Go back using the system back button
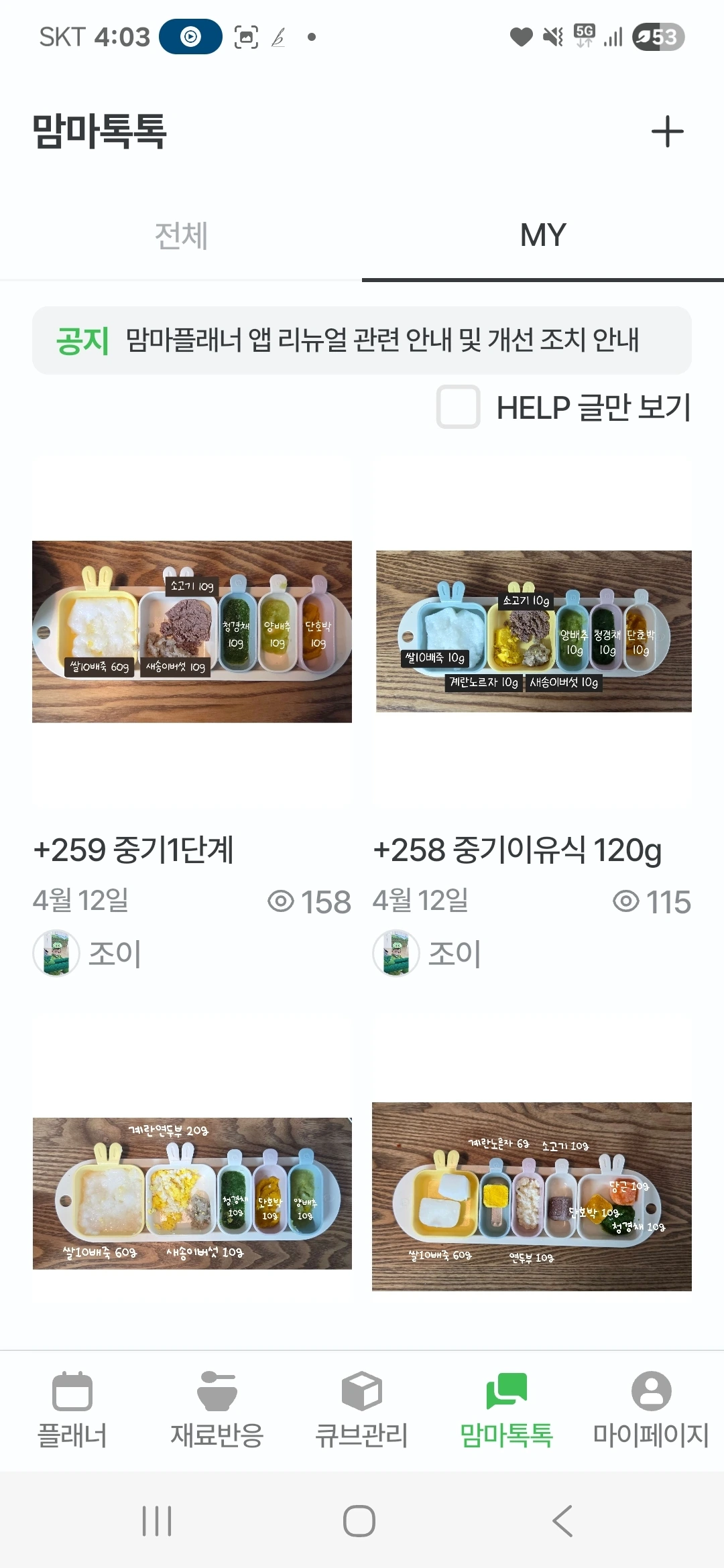 562,1521
